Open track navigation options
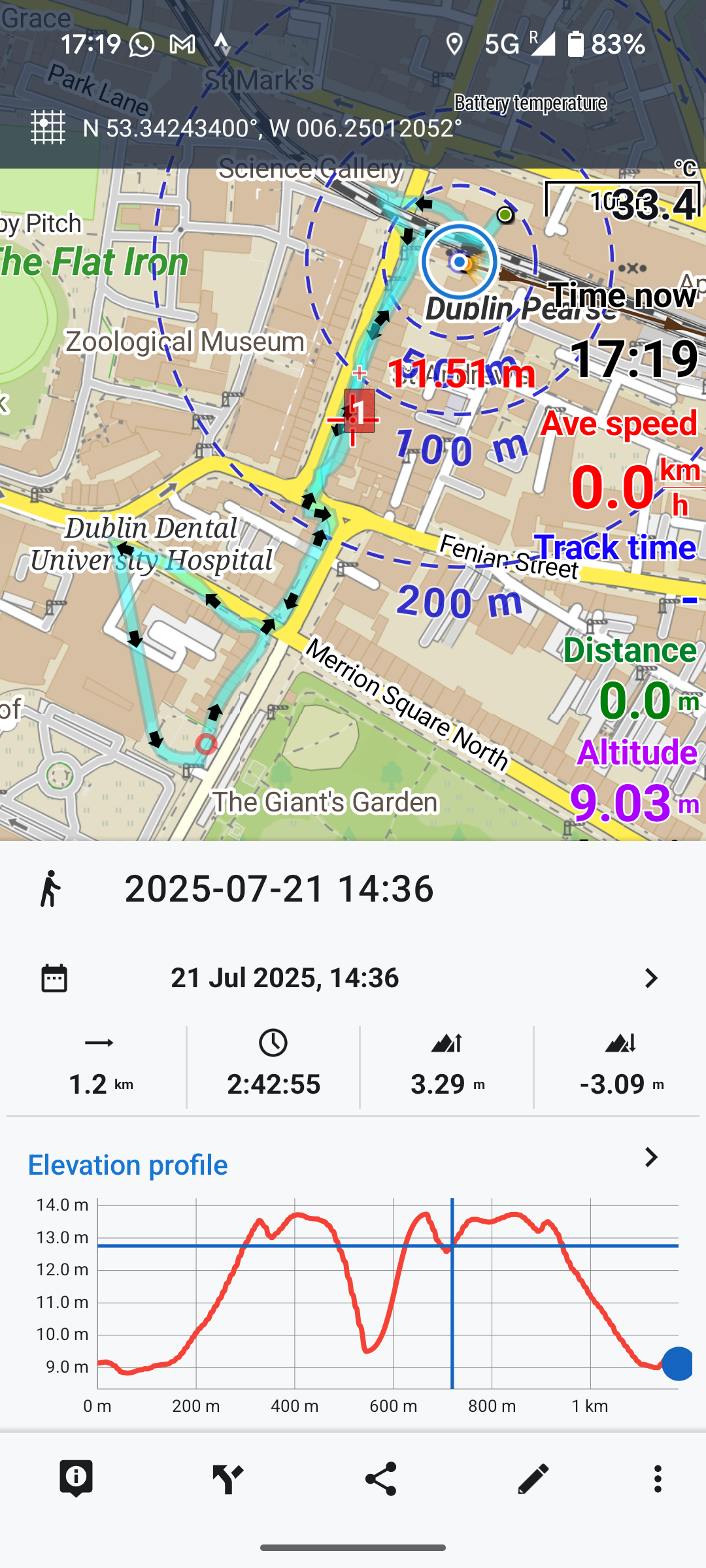 point(228,1478)
